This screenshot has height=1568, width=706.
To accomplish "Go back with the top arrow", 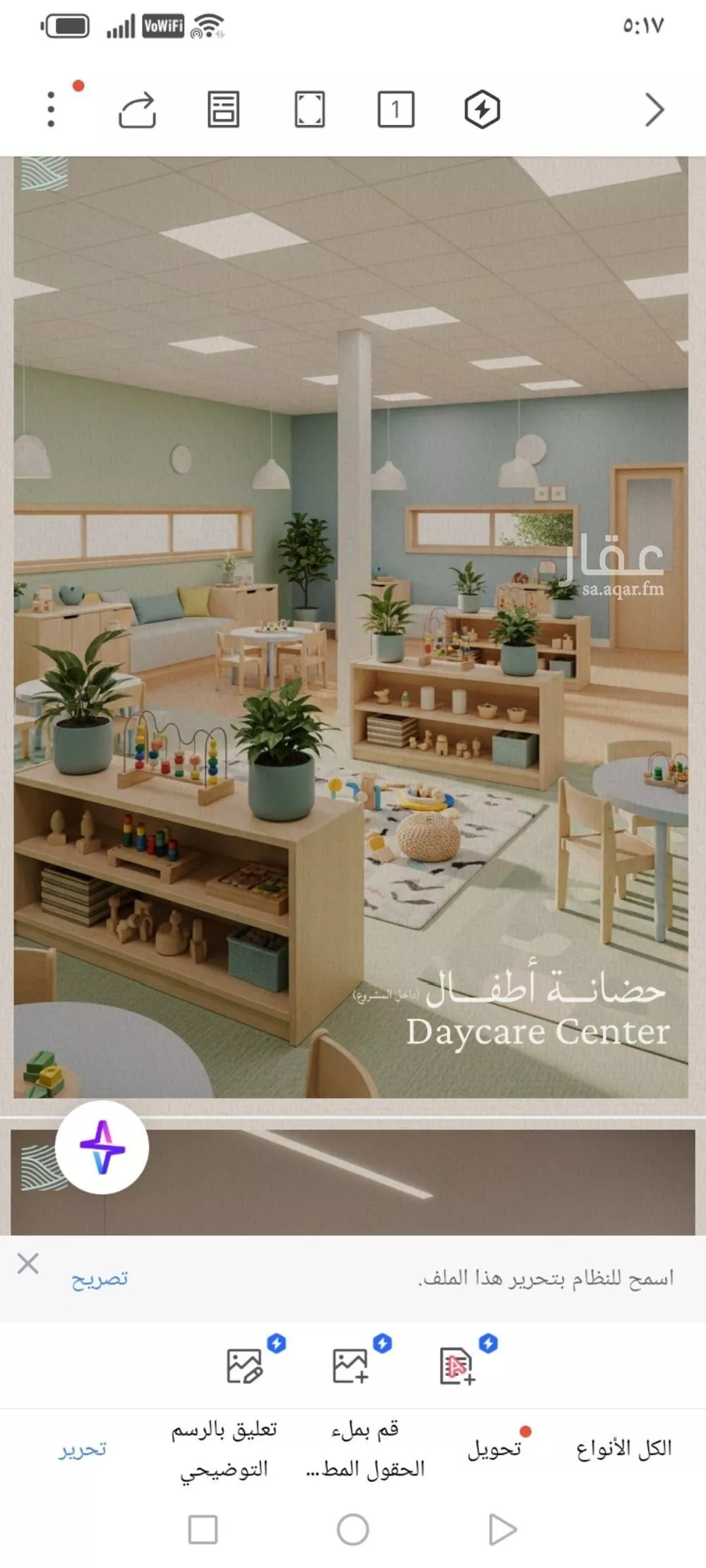I will pyautogui.click(x=654, y=109).
